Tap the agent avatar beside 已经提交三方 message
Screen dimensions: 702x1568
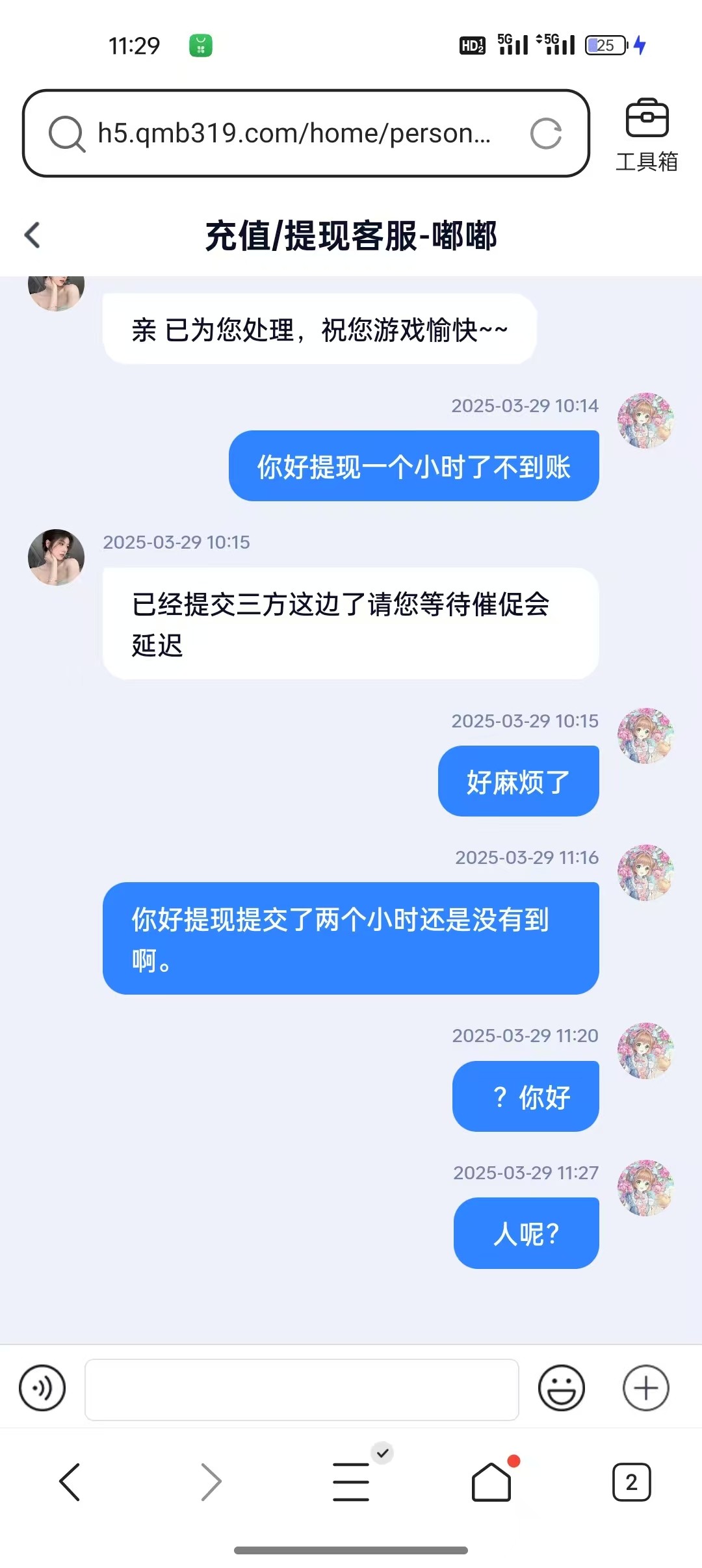(56, 557)
